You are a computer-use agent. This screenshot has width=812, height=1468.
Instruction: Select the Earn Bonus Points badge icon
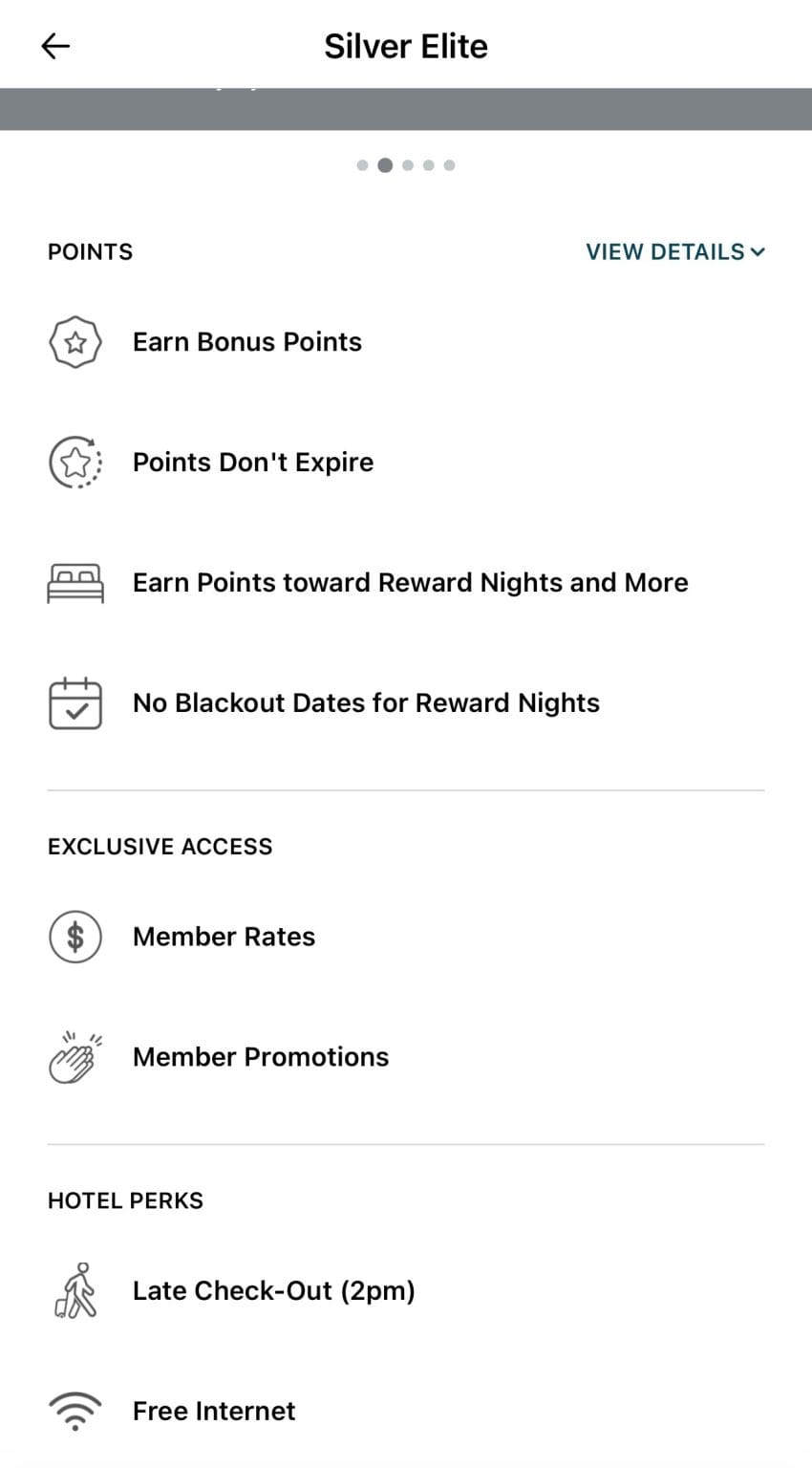(x=75, y=341)
